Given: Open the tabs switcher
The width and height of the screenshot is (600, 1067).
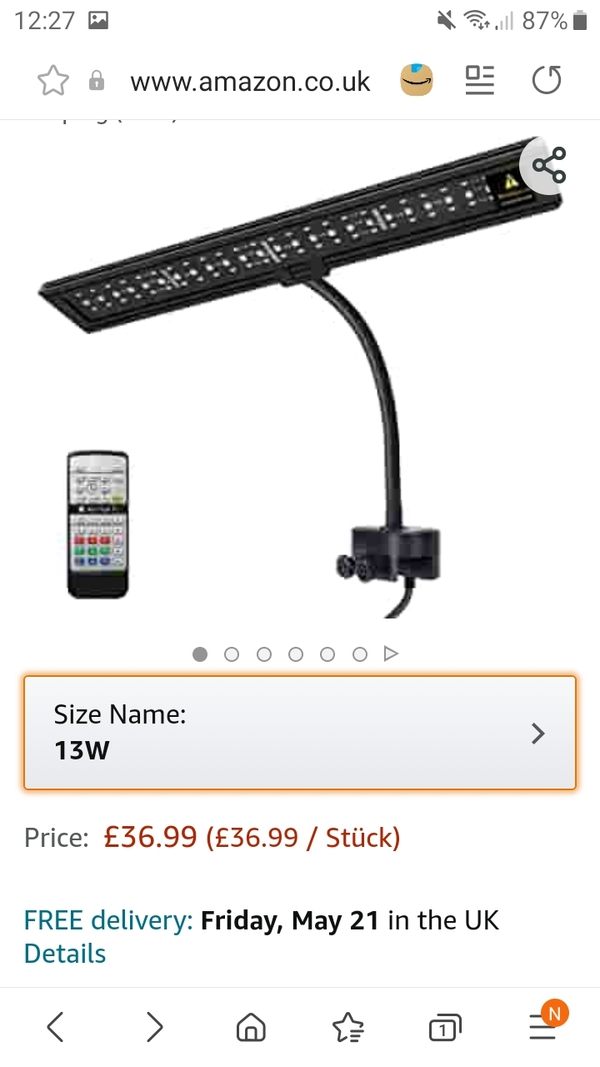Looking at the screenshot, I should tap(445, 1028).
